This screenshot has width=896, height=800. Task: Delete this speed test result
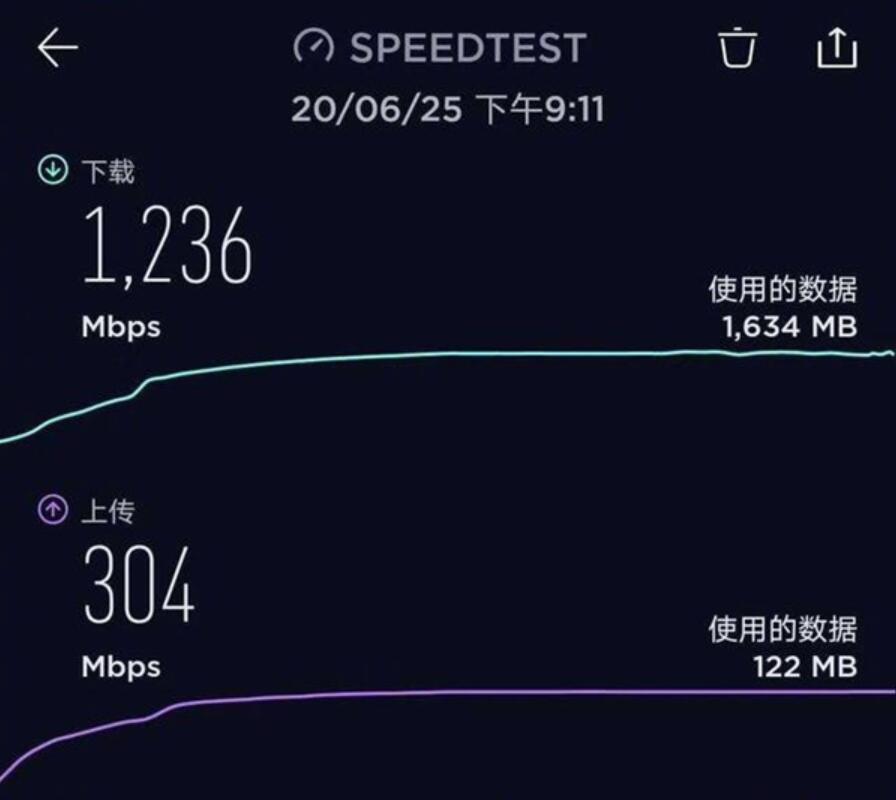737,48
